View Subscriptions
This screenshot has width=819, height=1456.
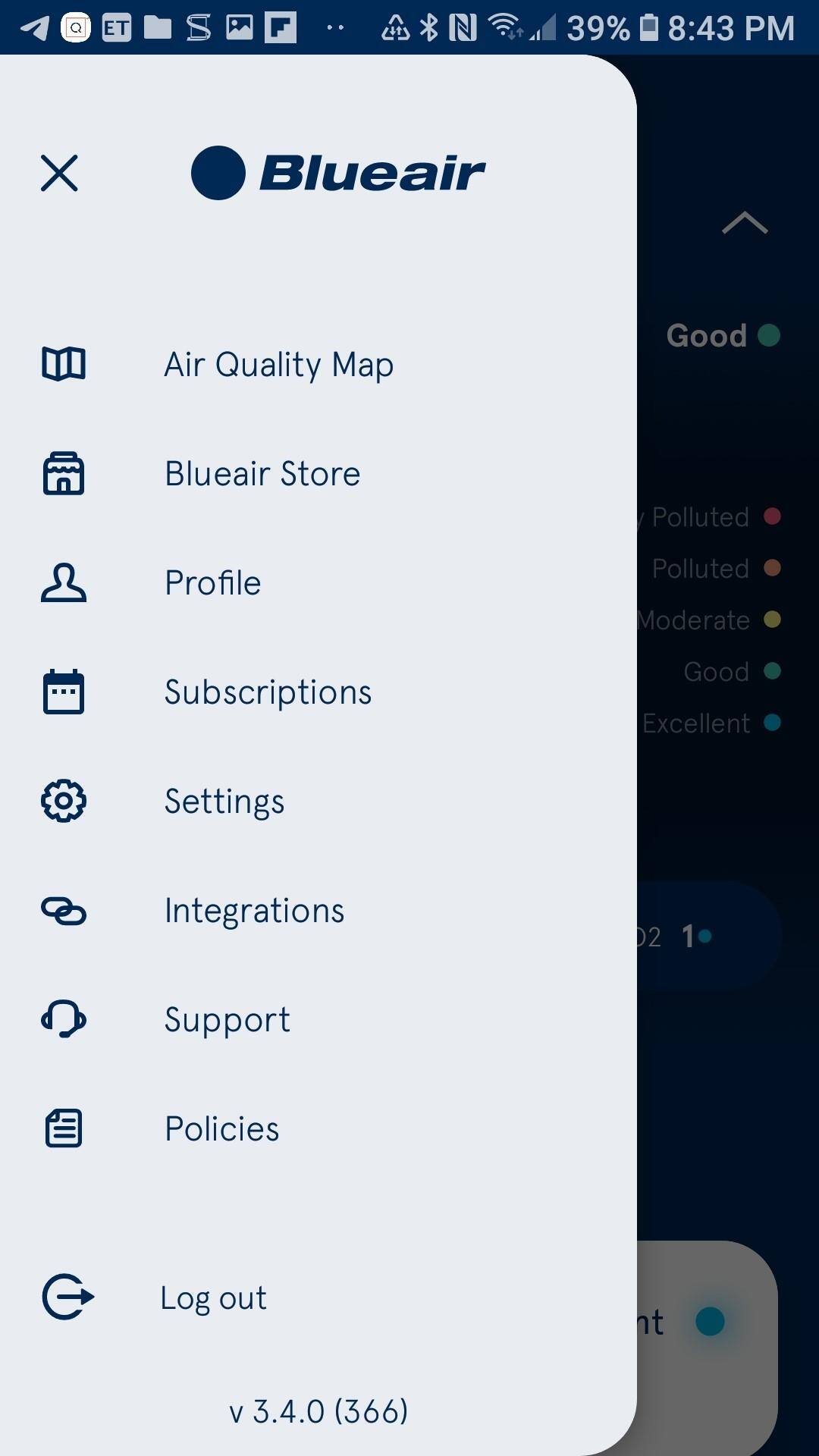pyautogui.click(x=268, y=692)
